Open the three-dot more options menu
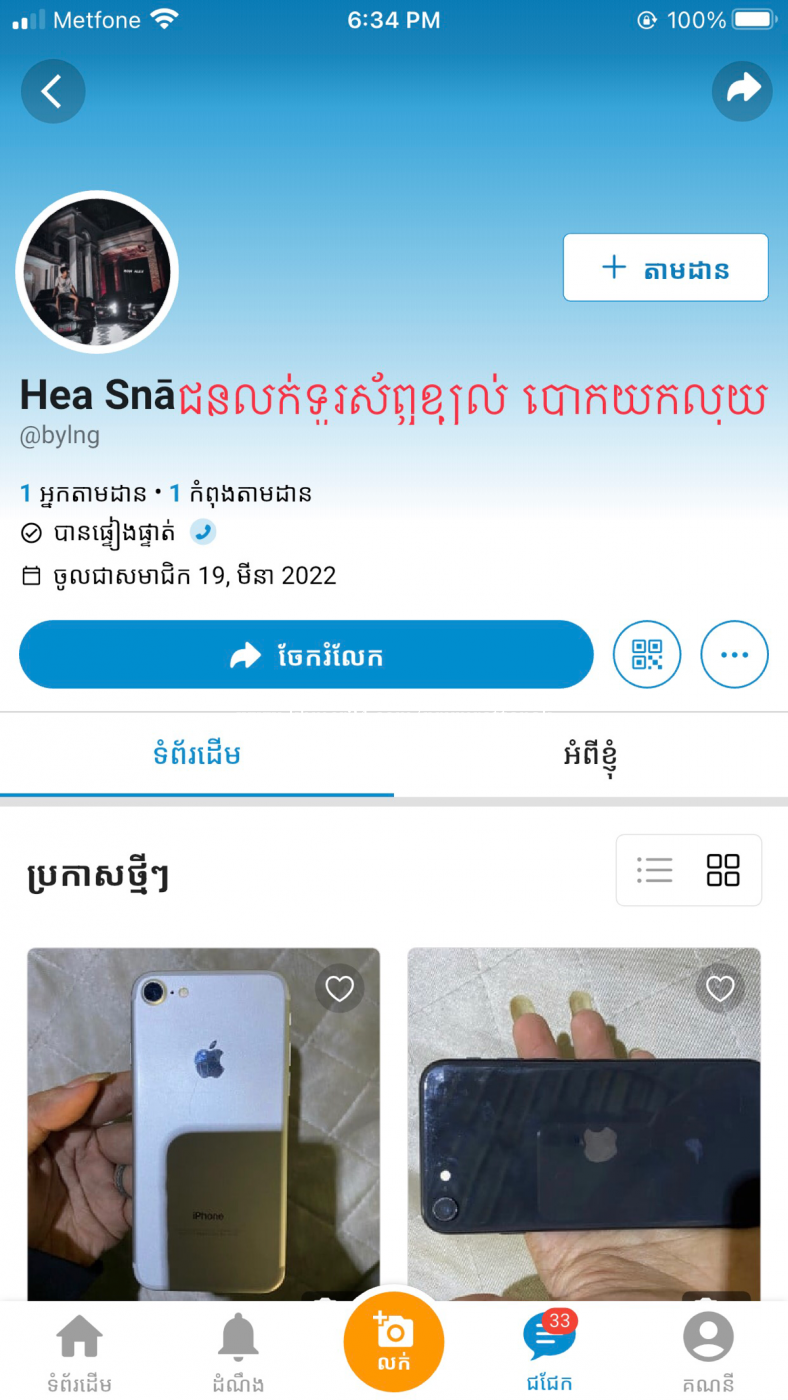The image size is (788, 1400). click(x=734, y=655)
